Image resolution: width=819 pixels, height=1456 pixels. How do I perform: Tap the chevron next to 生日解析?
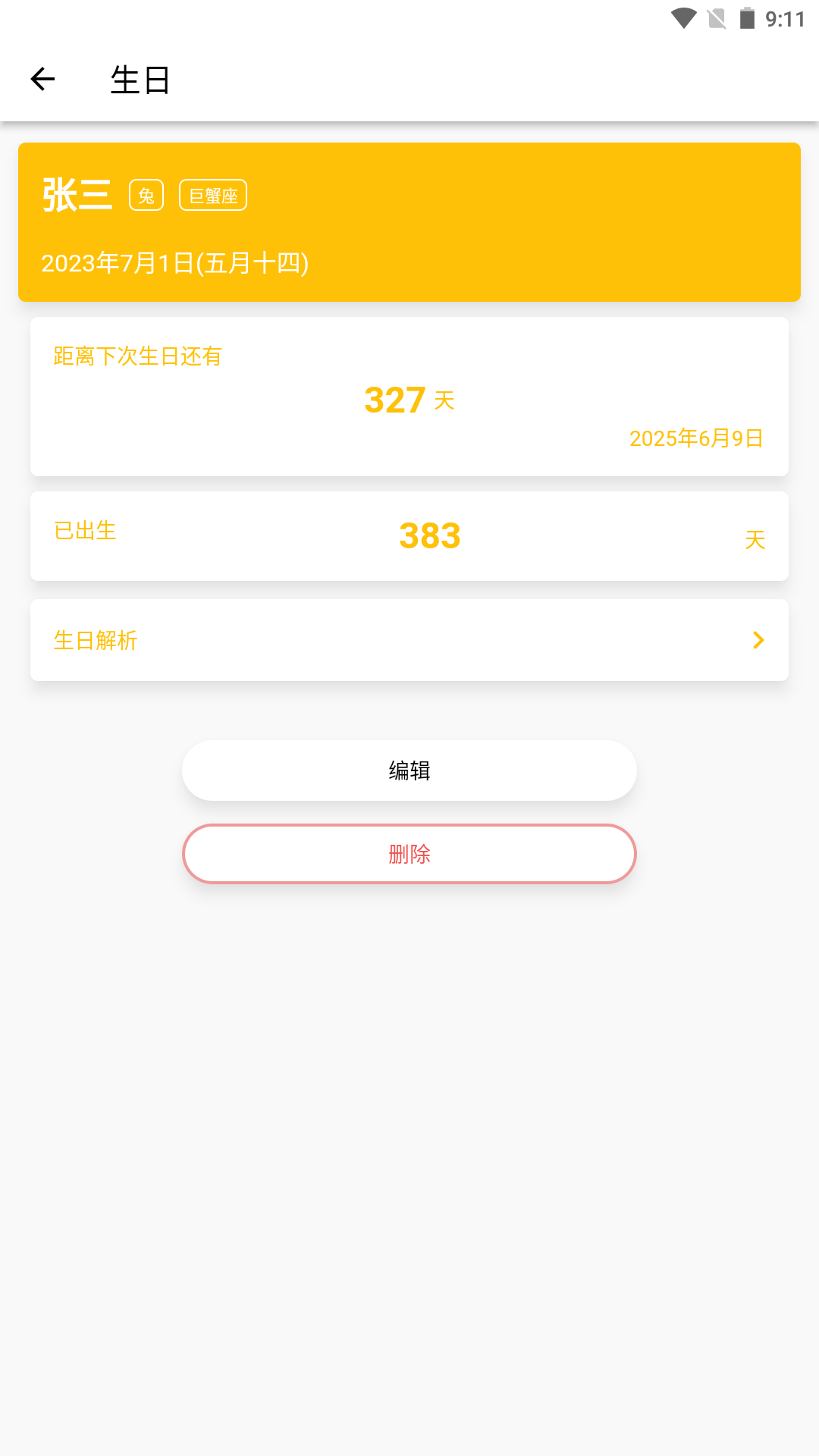coord(756,640)
